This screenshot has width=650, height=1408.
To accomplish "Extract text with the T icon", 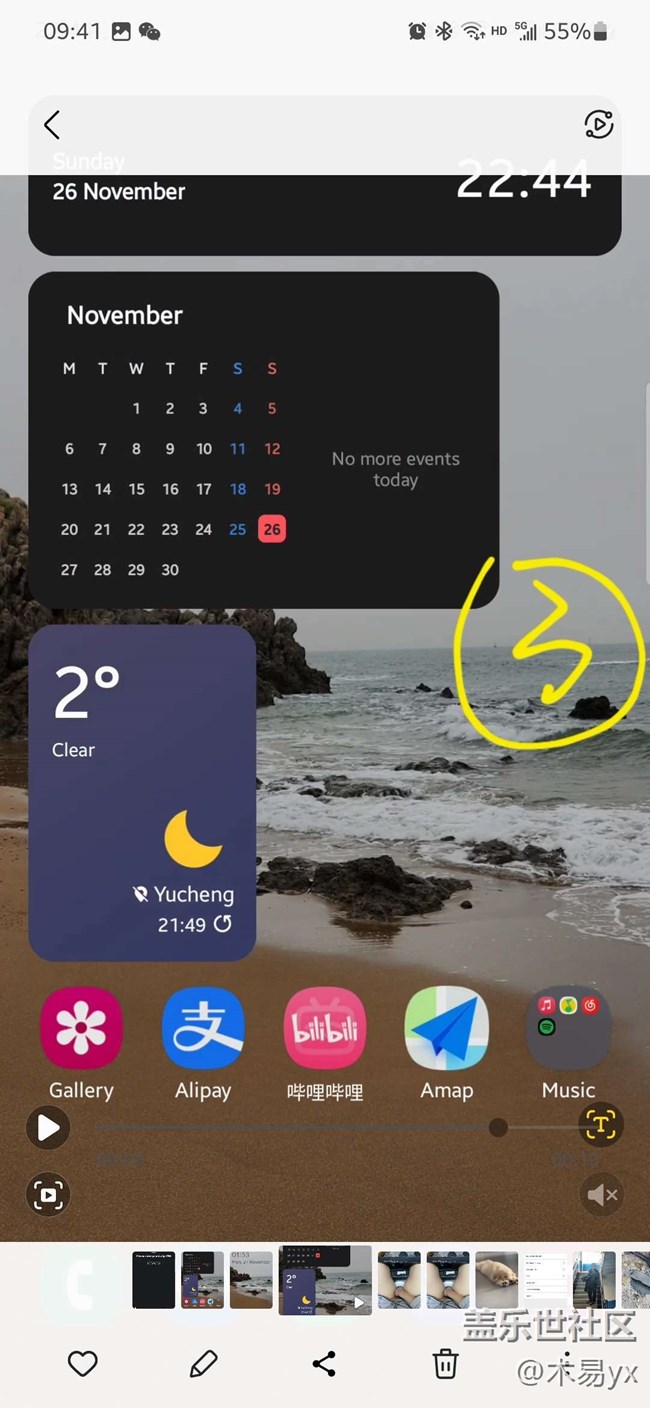I will [x=600, y=1125].
